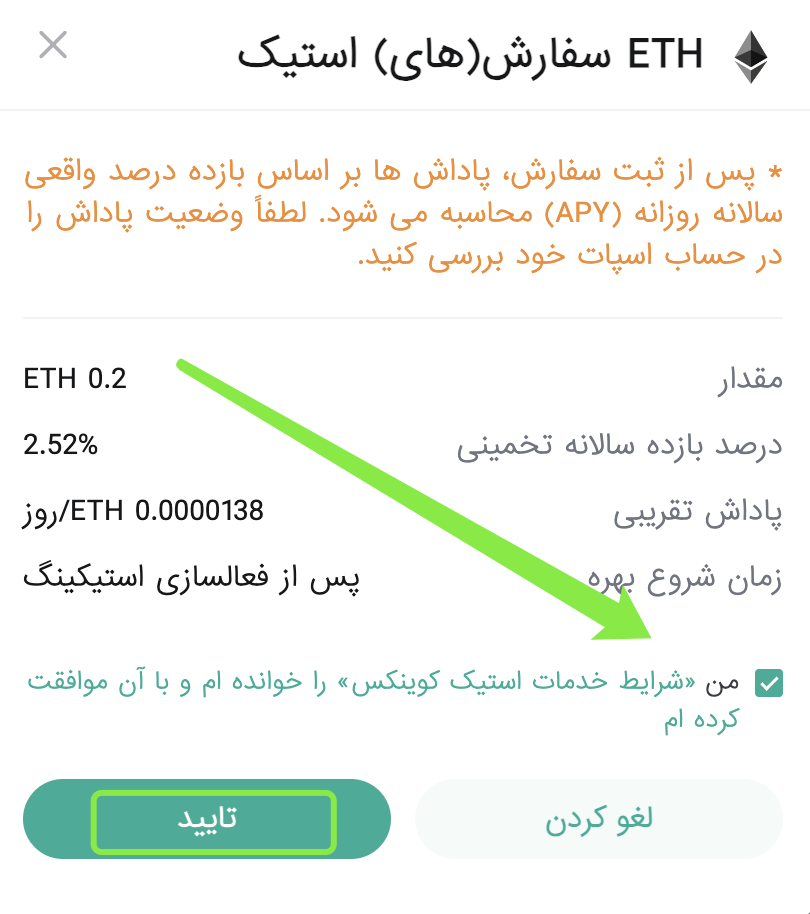Close the ETH staking order dialog
This screenshot has width=810, height=914.
tap(52, 46)
